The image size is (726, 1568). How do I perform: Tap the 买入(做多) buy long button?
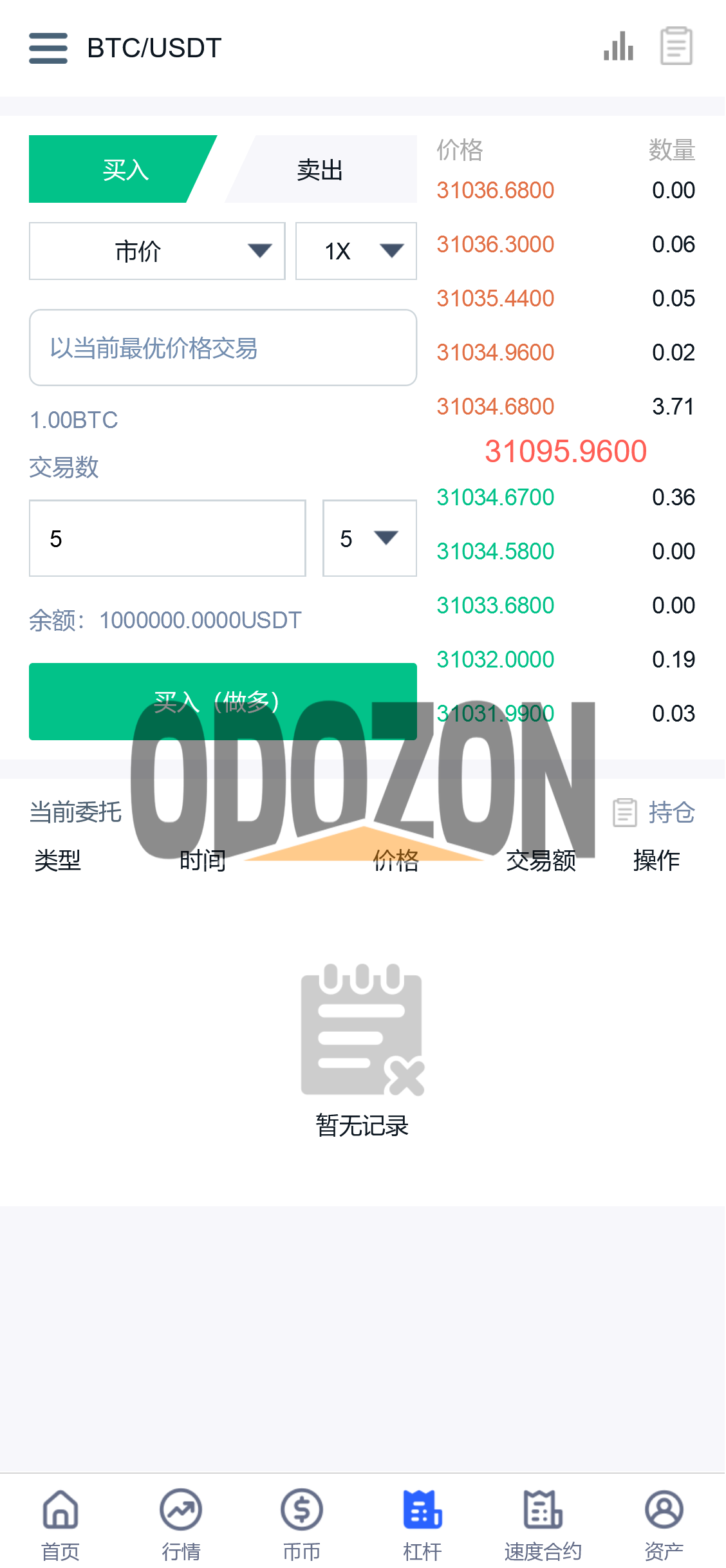tap(223, 702)
